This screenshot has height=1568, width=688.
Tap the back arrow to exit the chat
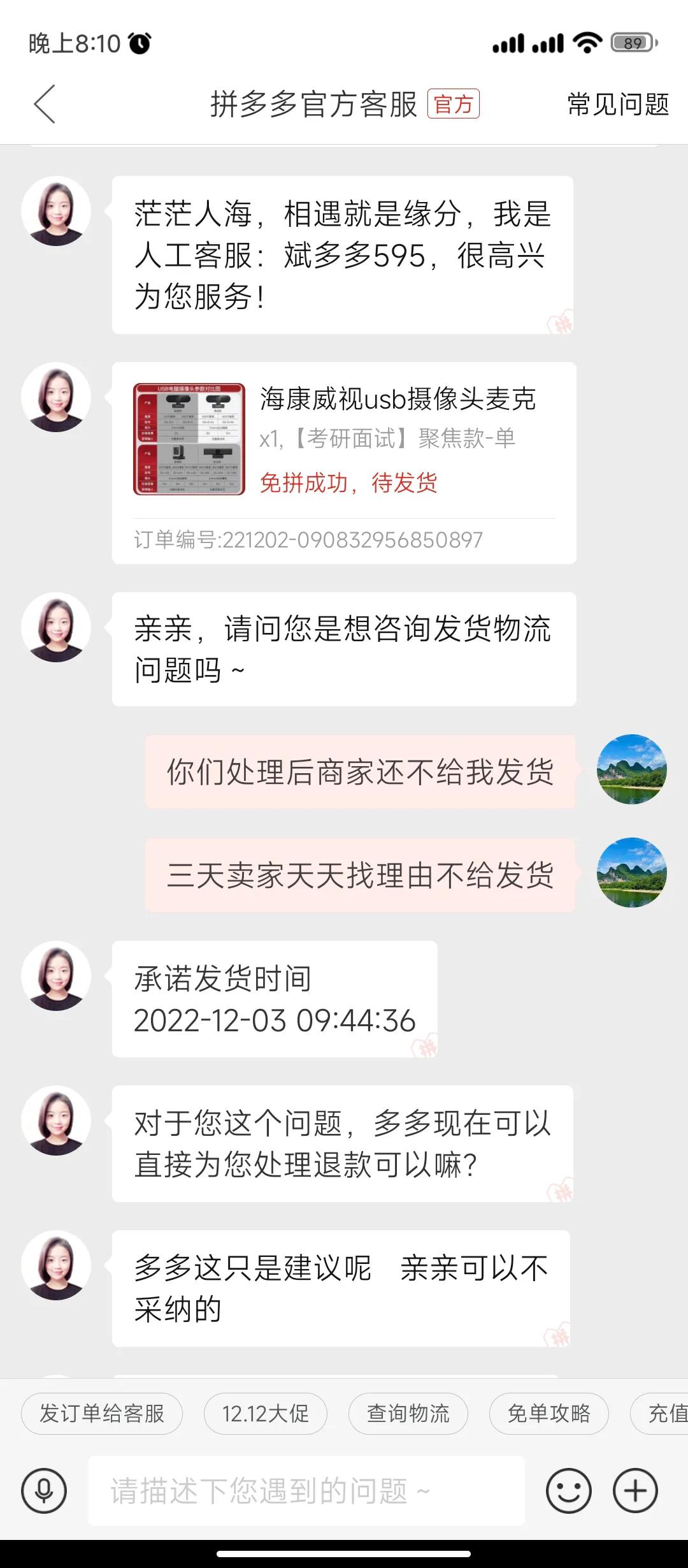[43, 104]
